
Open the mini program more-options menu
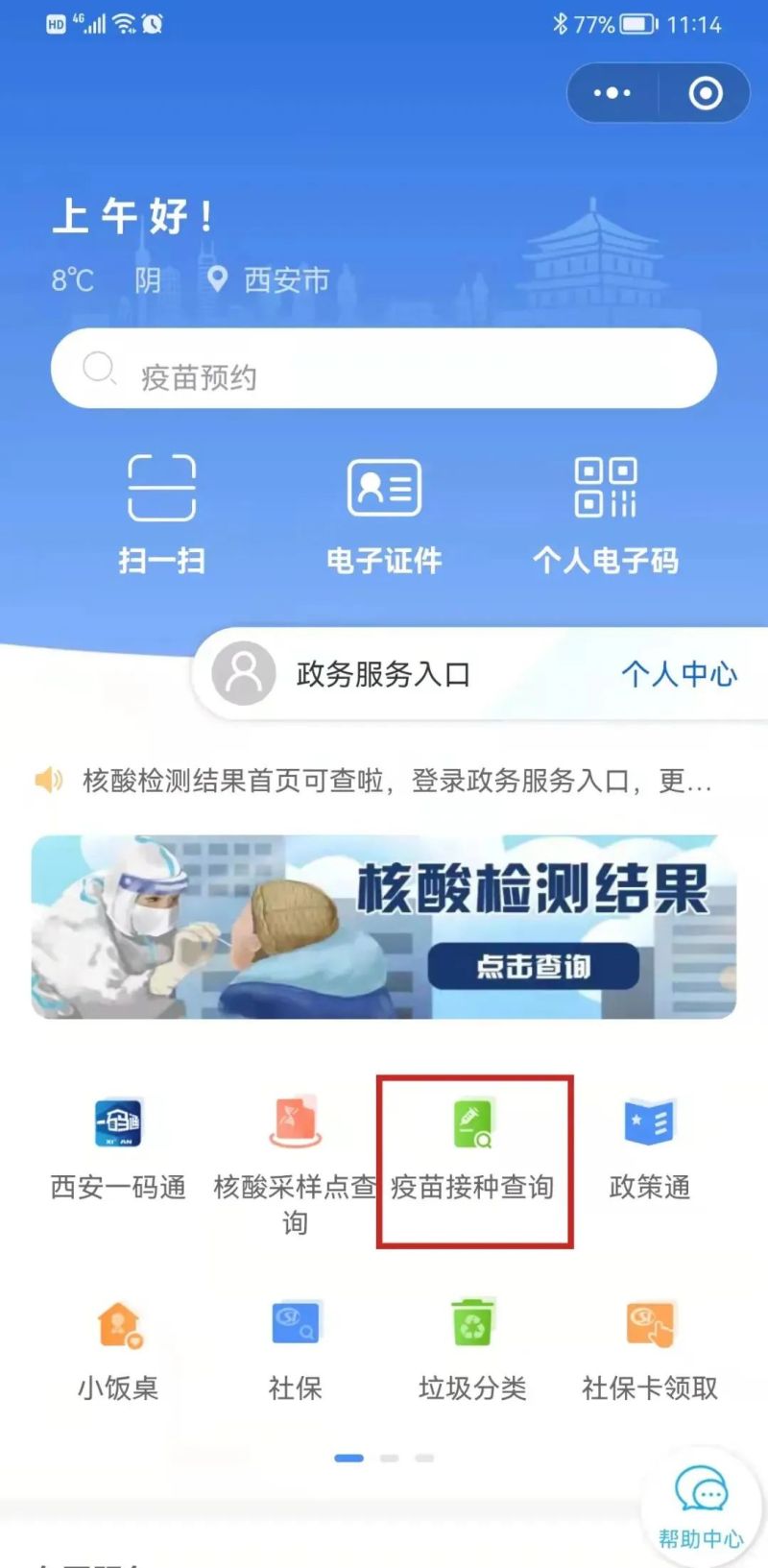point(612,93)
